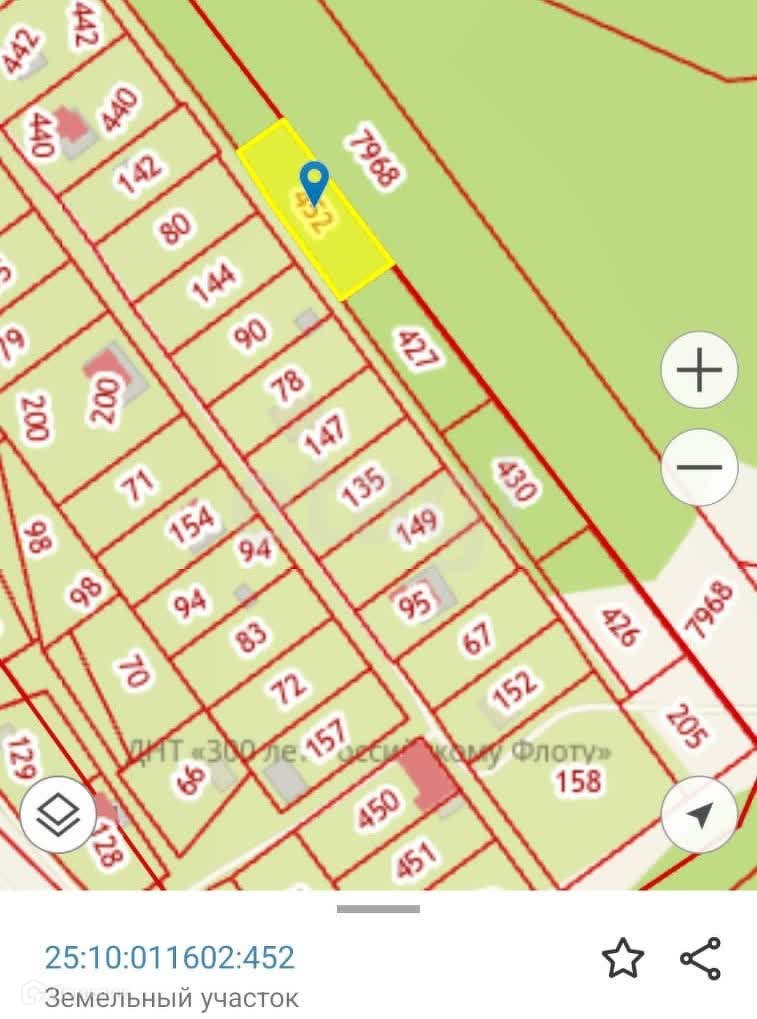Expand the bottom sheet handle

(x=378, y=908)
